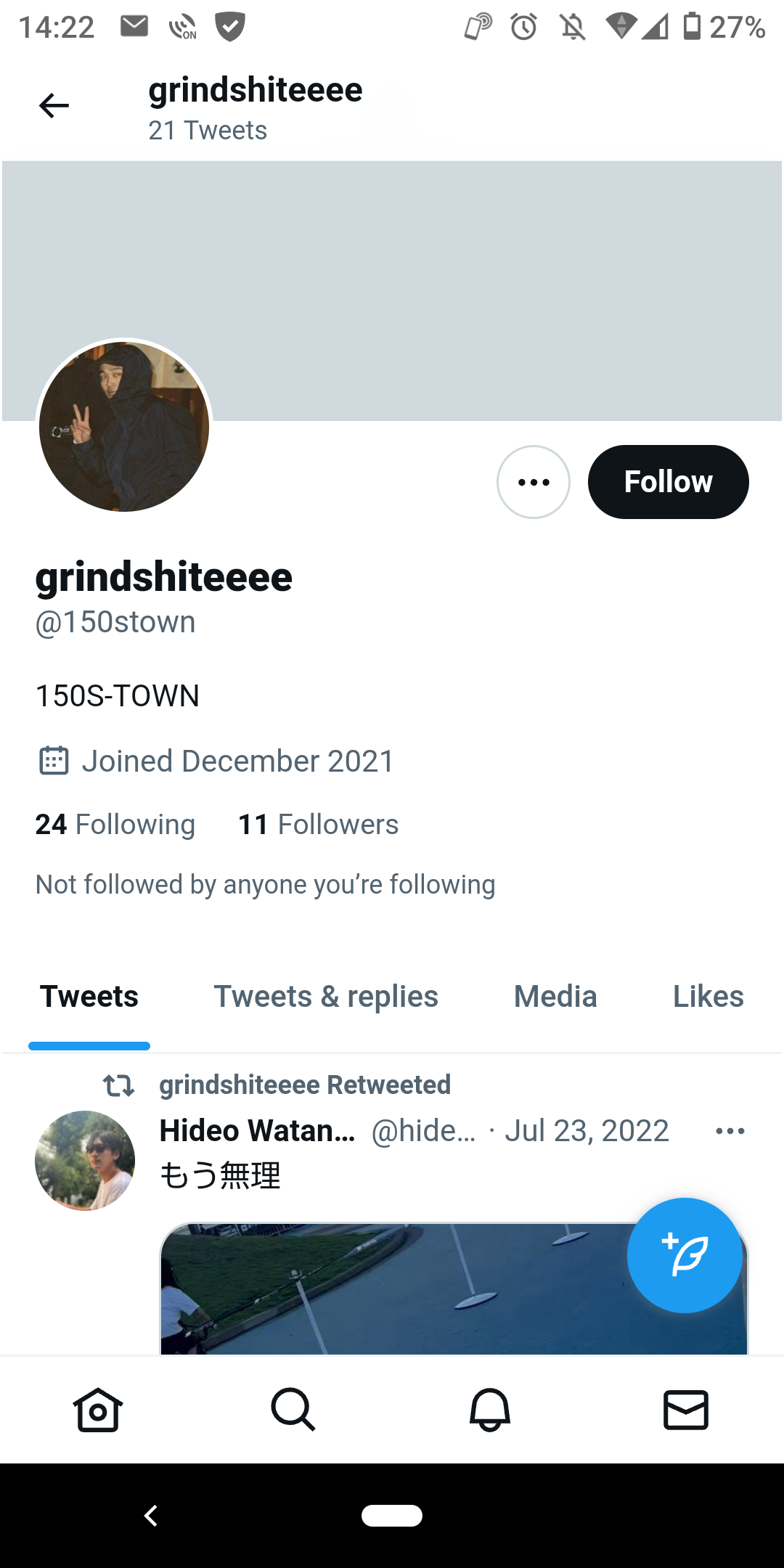Open the Notifications bell tab
The width and height of the screenshot is (784, 1568).
tap(490, 1410)
